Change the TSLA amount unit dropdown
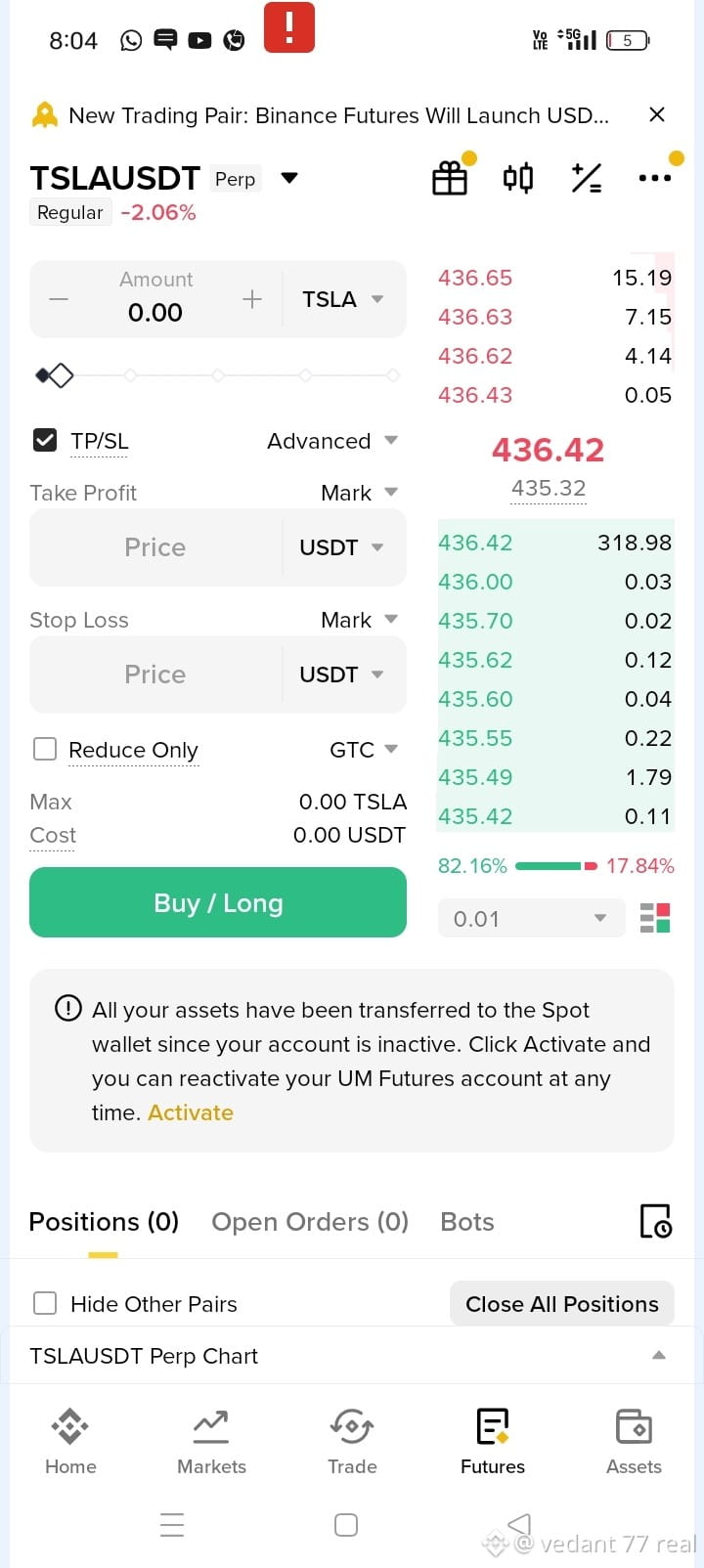Viewport: 704px width, 1568px height. click(342, 299)
